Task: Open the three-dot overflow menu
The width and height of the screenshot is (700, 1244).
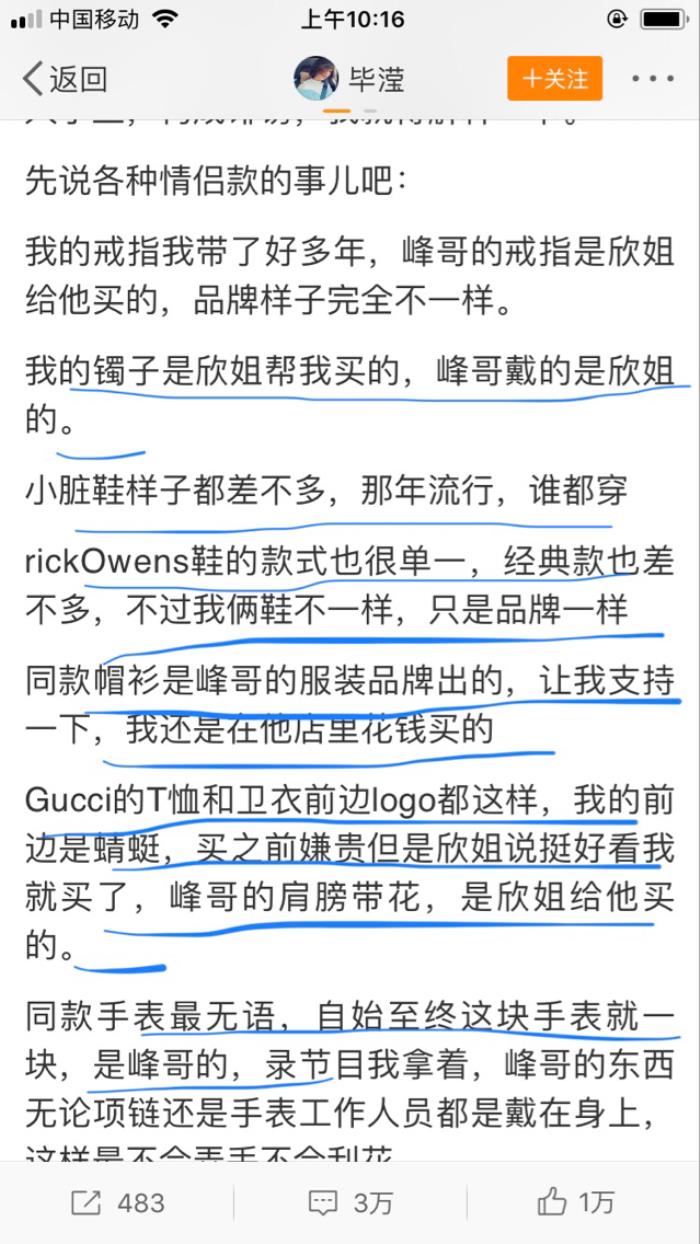Action: coord(651,78)
